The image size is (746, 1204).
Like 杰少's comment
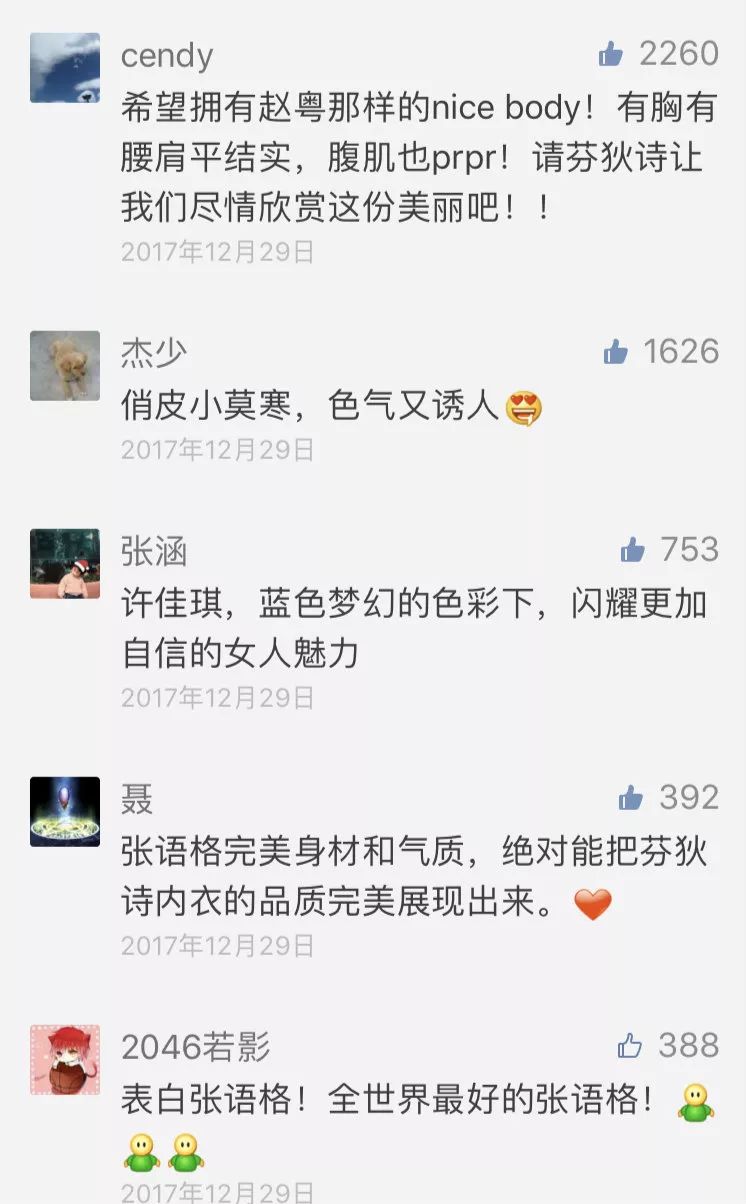[x=615, y=351]
